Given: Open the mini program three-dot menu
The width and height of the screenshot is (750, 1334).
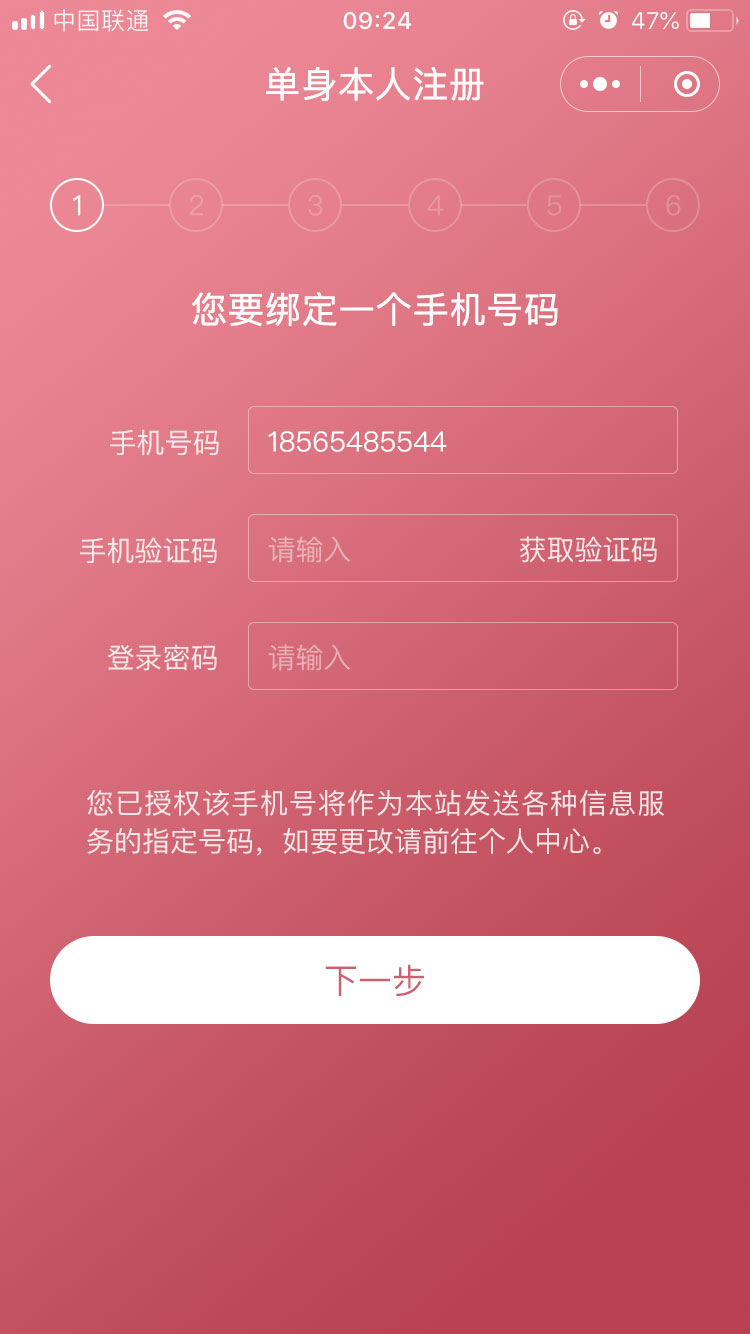Looking at the screenshot, I should [x=600, y=84].
